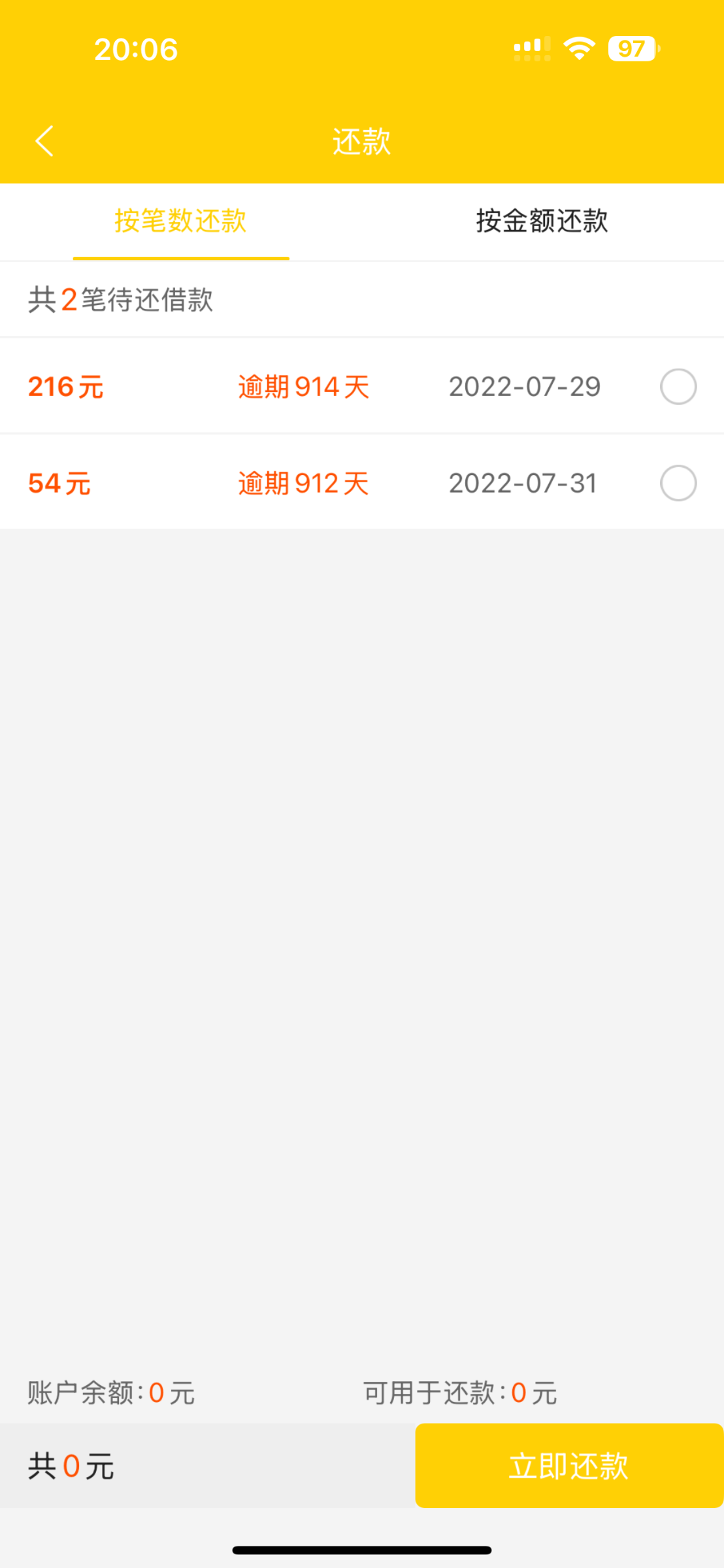Go back from the 还款 page

[44, 141]
